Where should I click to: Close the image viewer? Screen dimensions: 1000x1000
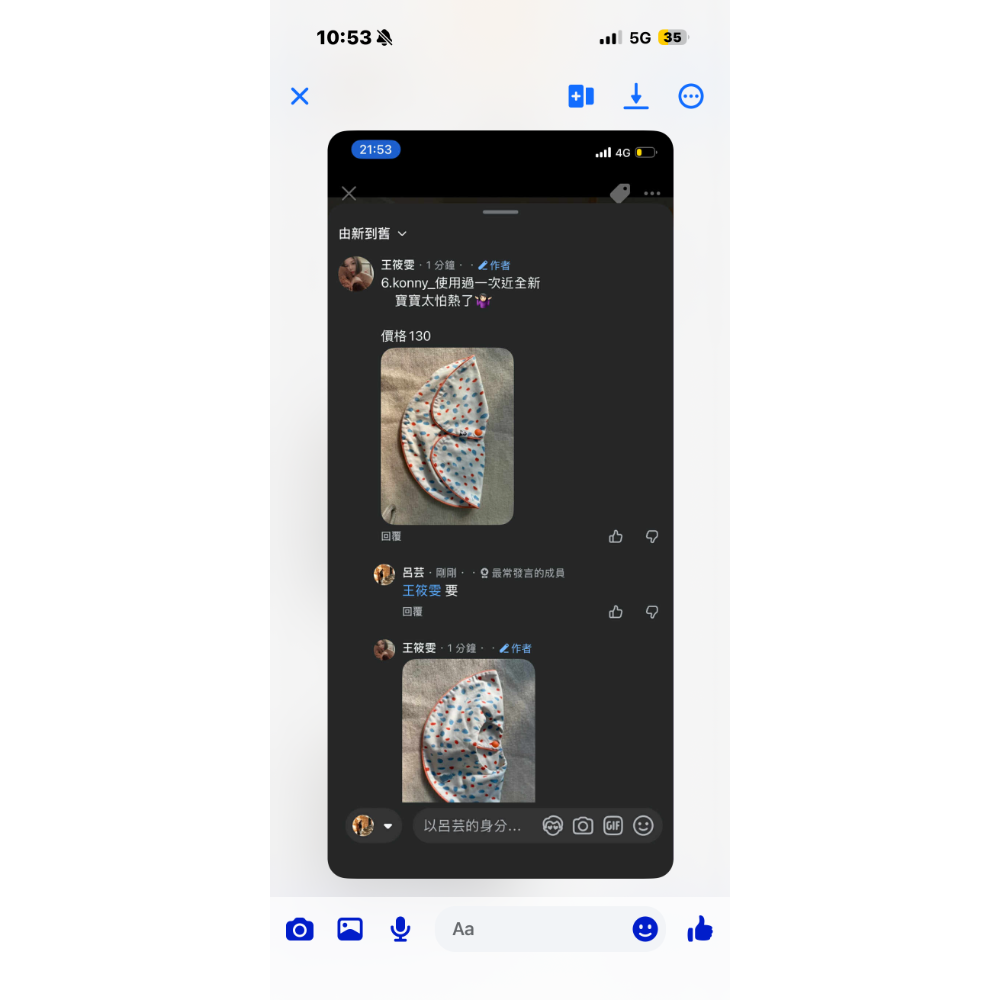(x=299, y=96)
